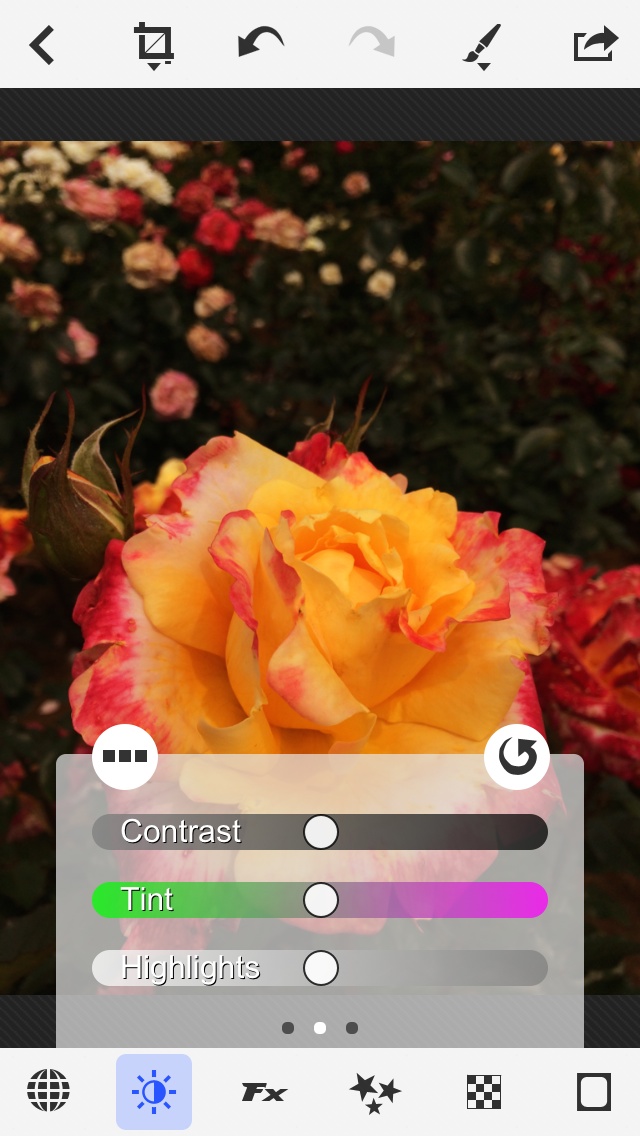Switch to the Fx effects tab

click(x=264, y=1092)
